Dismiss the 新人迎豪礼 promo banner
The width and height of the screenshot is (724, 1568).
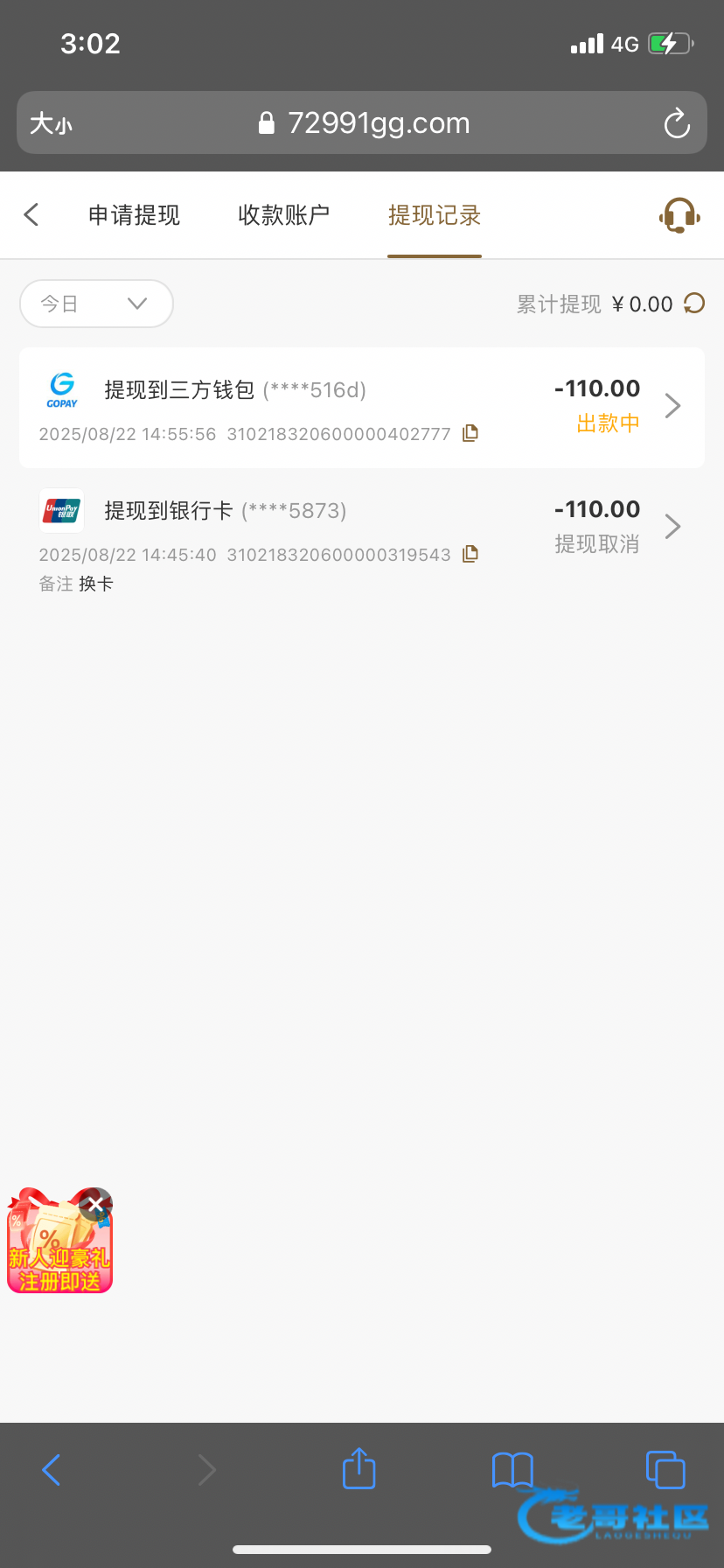click(95, 1204)
